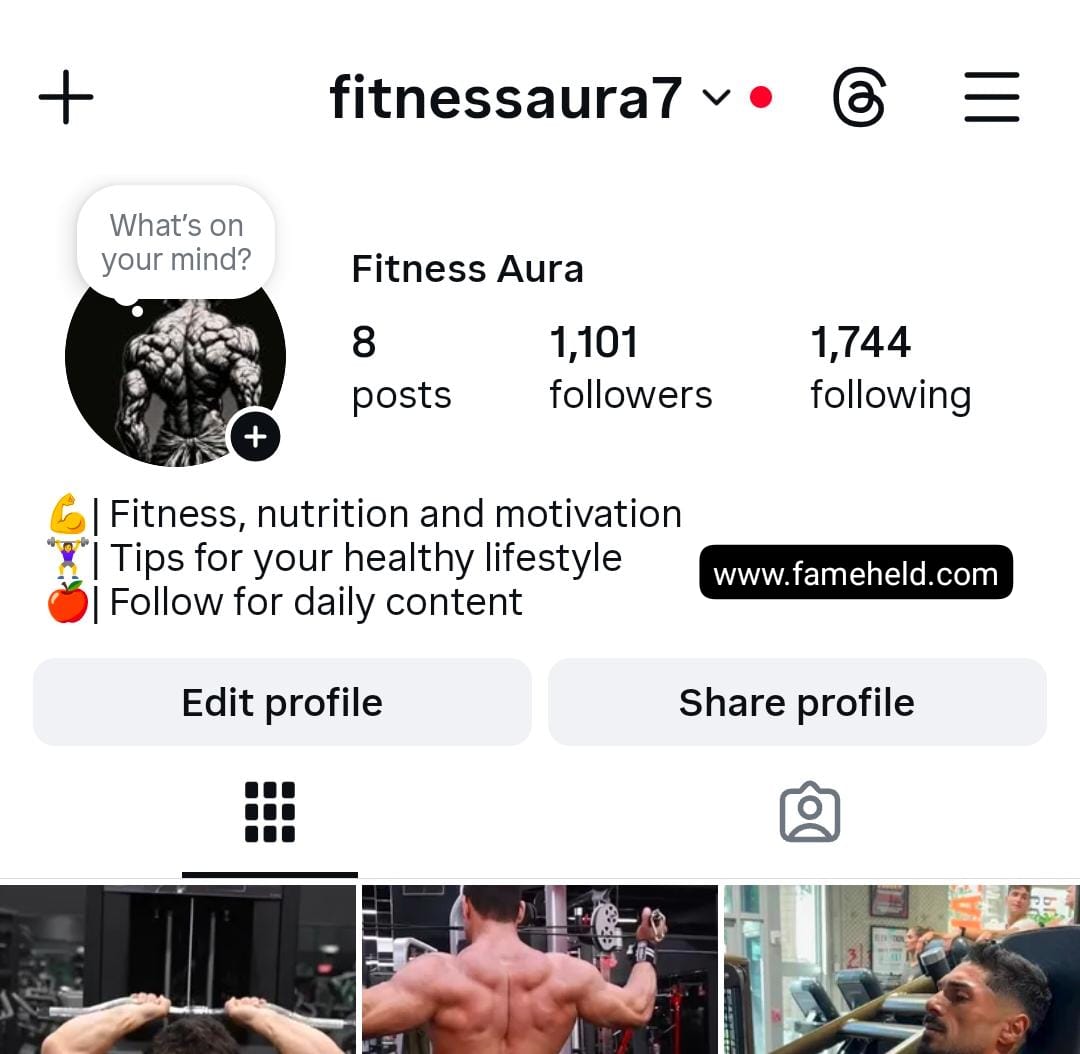The image size is (1080, 1054).
Task: Tap the Share profile button
Action: [797, 702]
